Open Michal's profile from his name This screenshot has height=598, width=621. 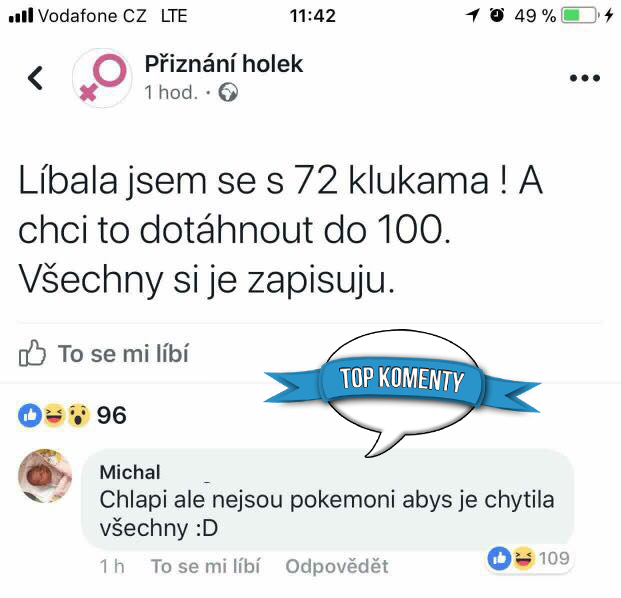[130, 472]
